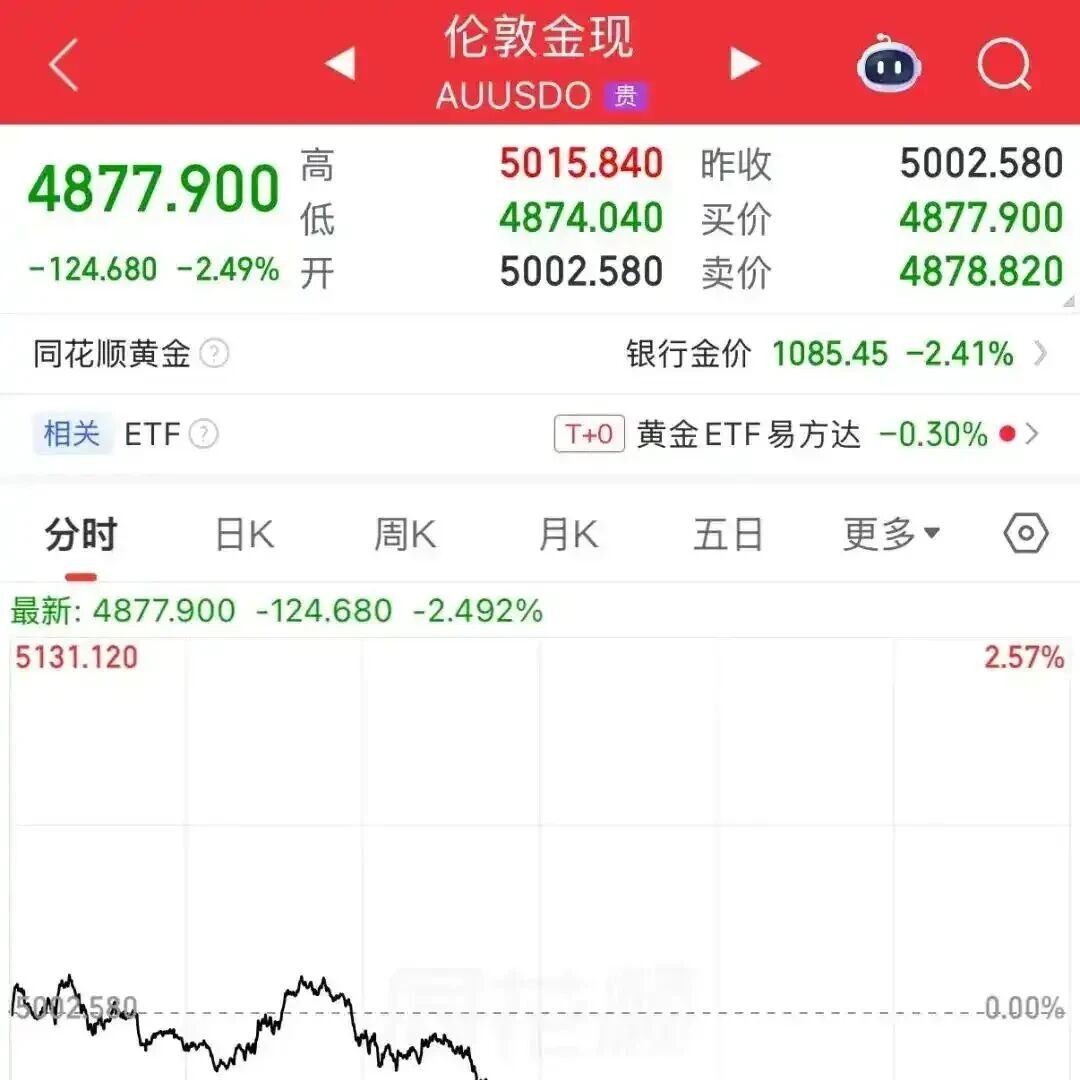
Task: Open 黄金ETF易方达 related ETF row
Action: [796, 435]
